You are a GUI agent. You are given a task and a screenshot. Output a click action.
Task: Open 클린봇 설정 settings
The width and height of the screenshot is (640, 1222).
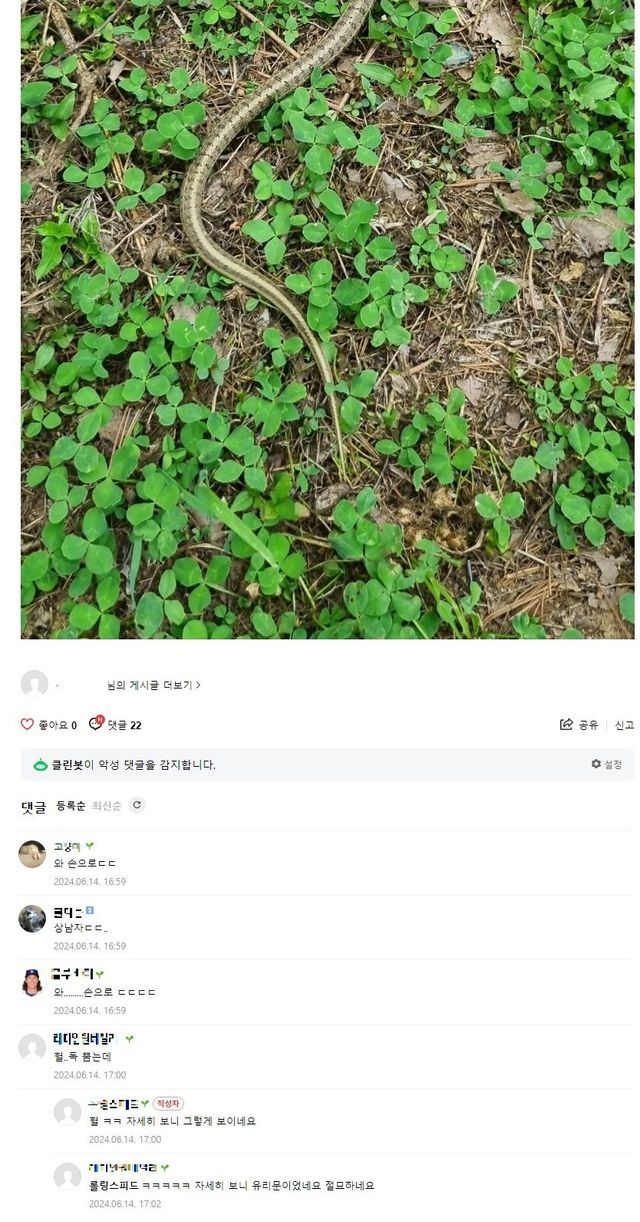point(606,765)
